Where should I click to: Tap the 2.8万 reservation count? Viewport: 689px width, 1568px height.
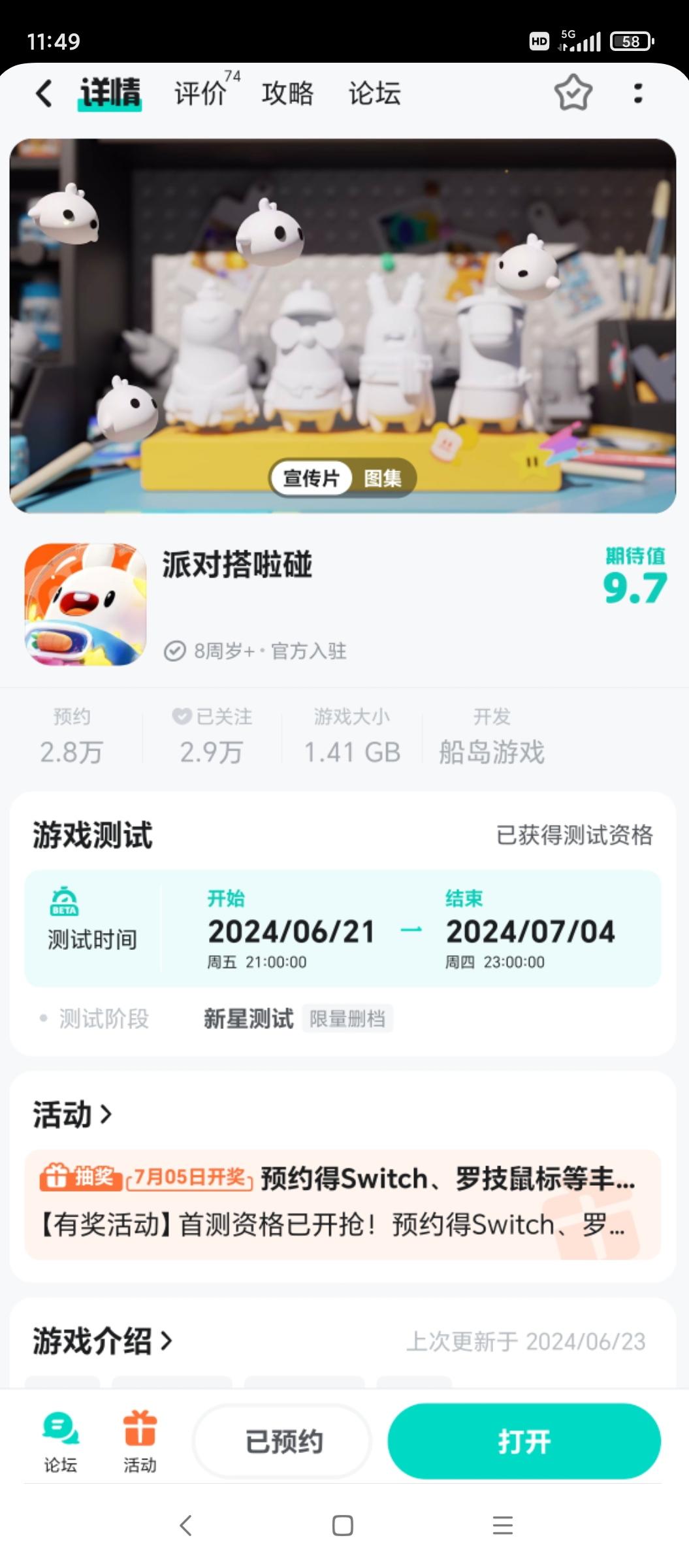[x=72, y=751]
